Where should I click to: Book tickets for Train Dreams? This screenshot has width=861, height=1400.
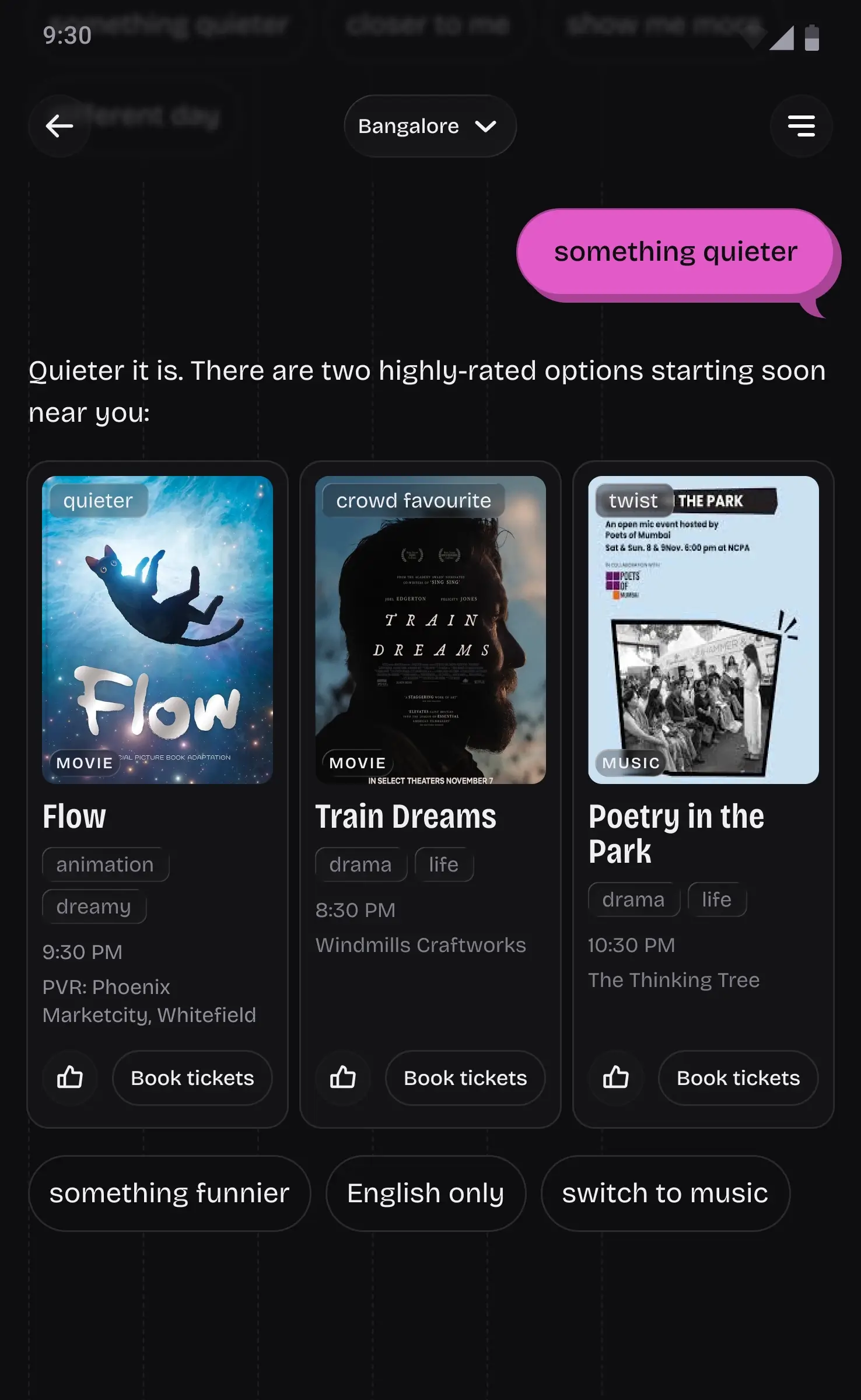(466, 1077)
